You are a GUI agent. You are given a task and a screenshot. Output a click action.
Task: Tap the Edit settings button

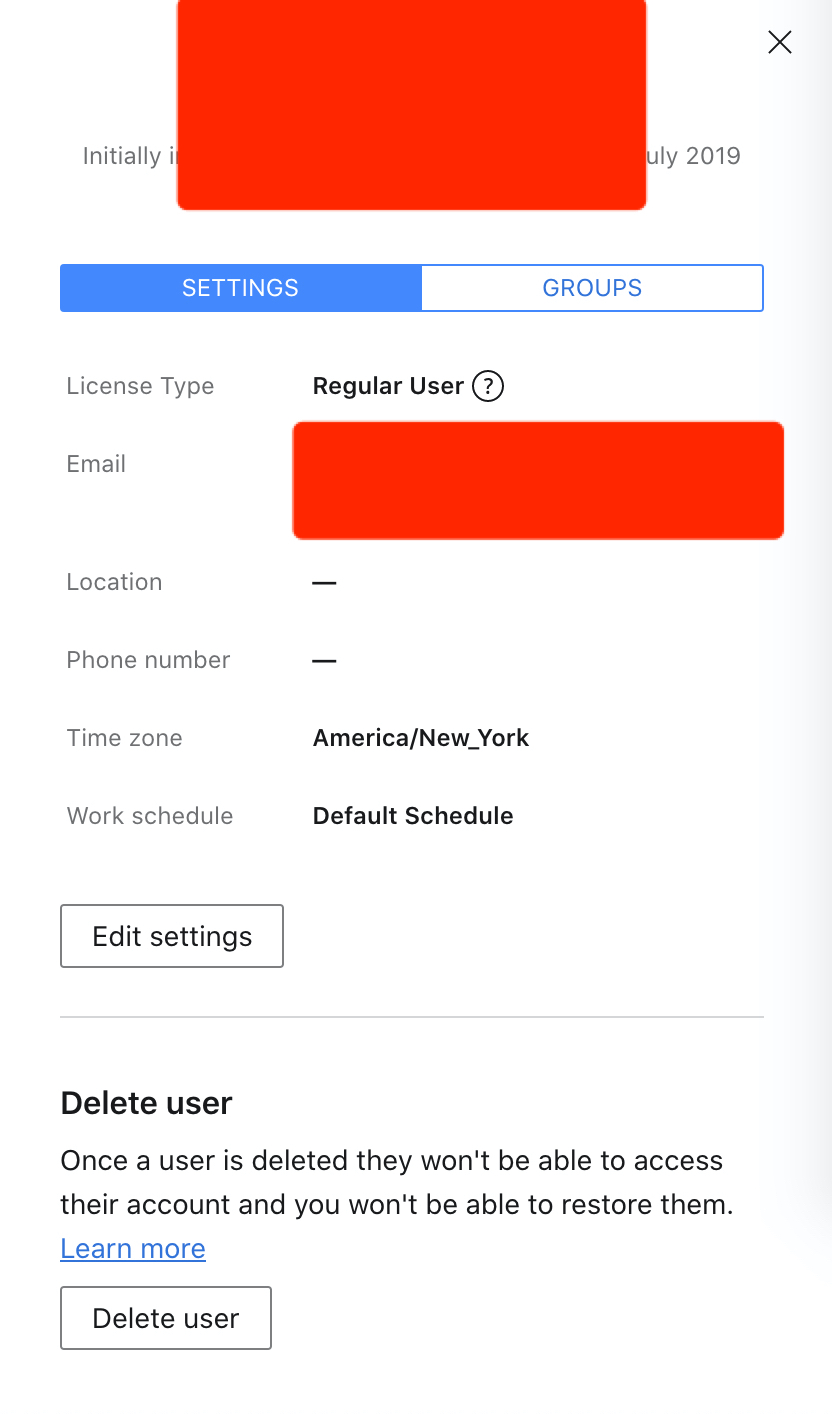(x=172, y=936)
